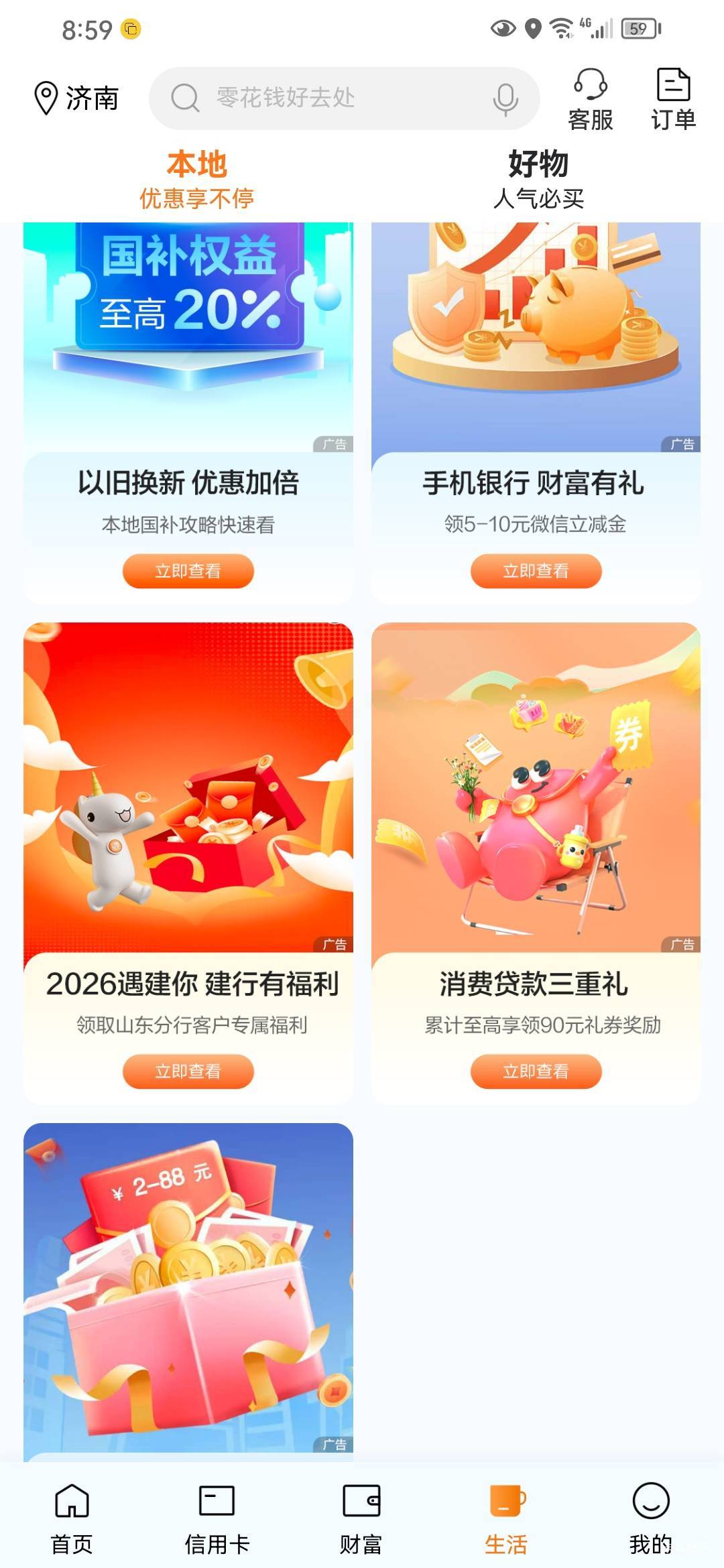724x1568 pixels.
Task: Start voice search with the microphone icon
Action: pyautogui.click(x=505, y=99)
